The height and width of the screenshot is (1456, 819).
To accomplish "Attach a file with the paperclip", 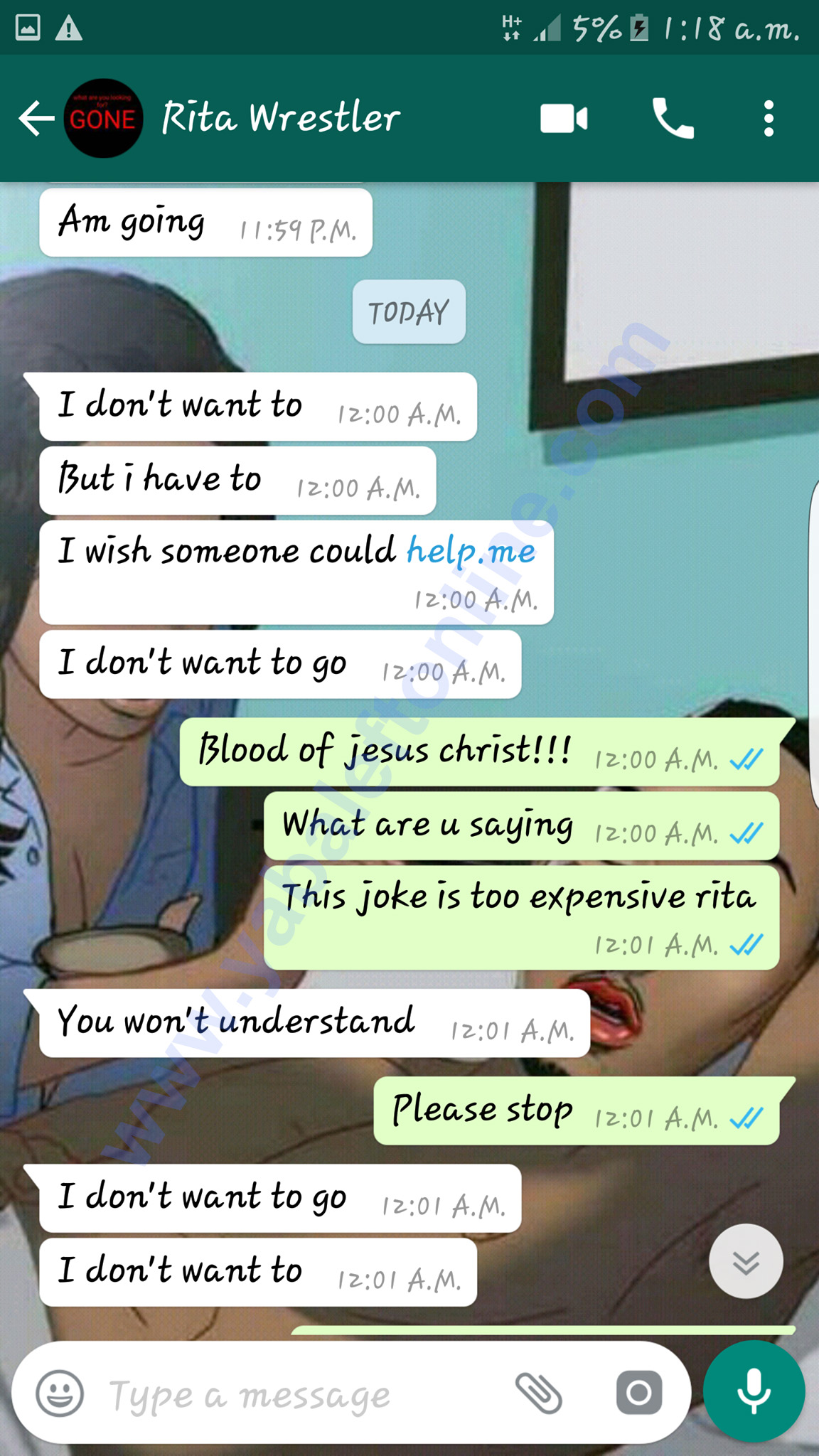I will 539,1393.
